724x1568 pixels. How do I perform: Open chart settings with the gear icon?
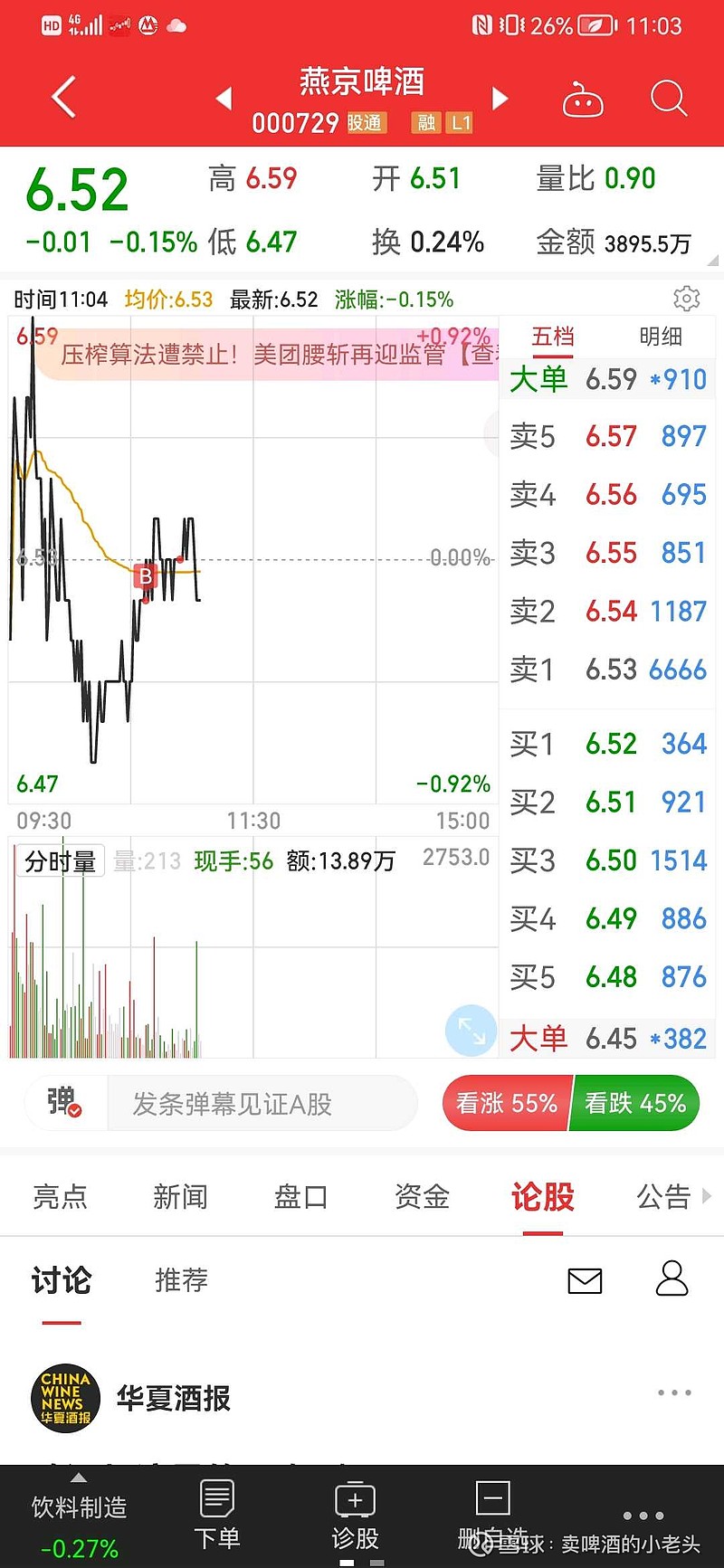tap(687, 299)
